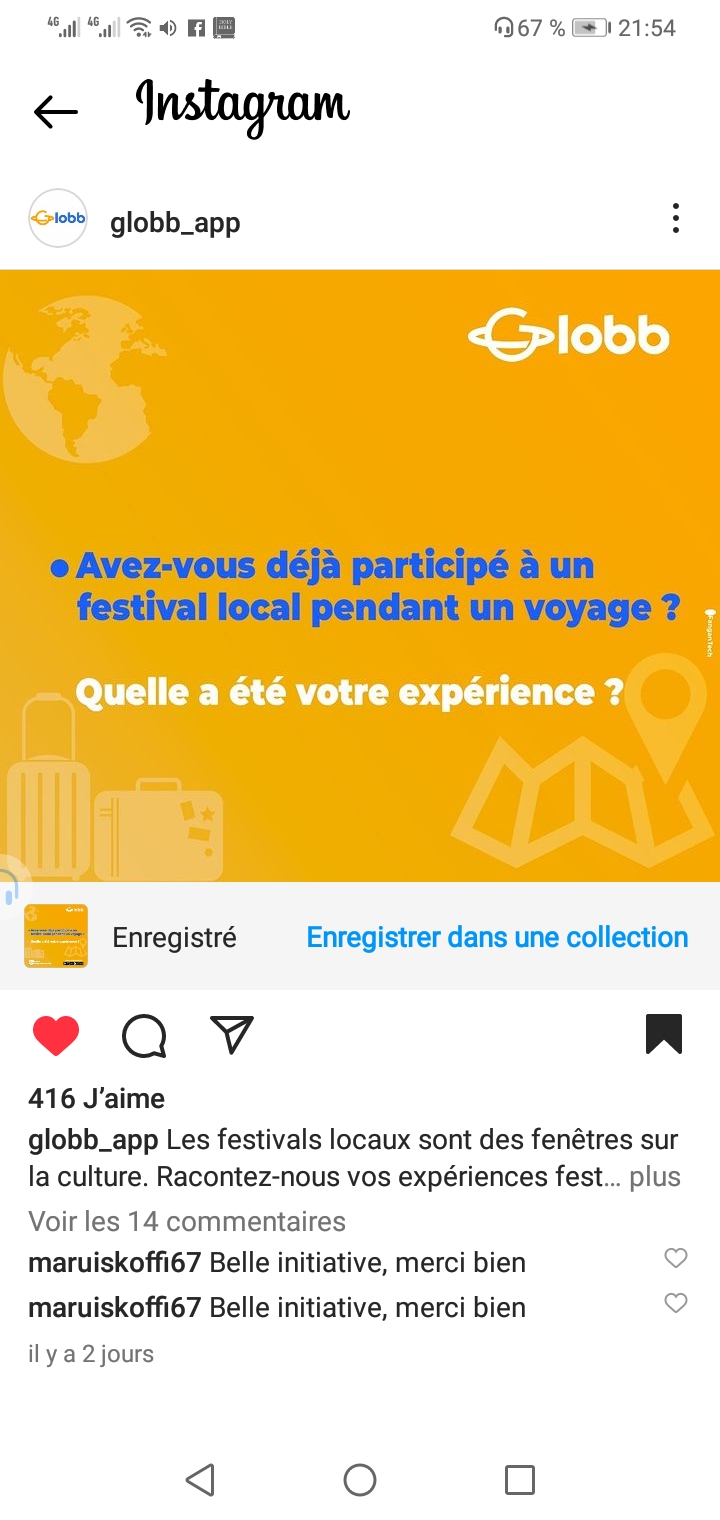The width and height of the screenshot is (720, 1520).
Task: Unlike the post with the red heart
Action: click(x=56, y=1036)
